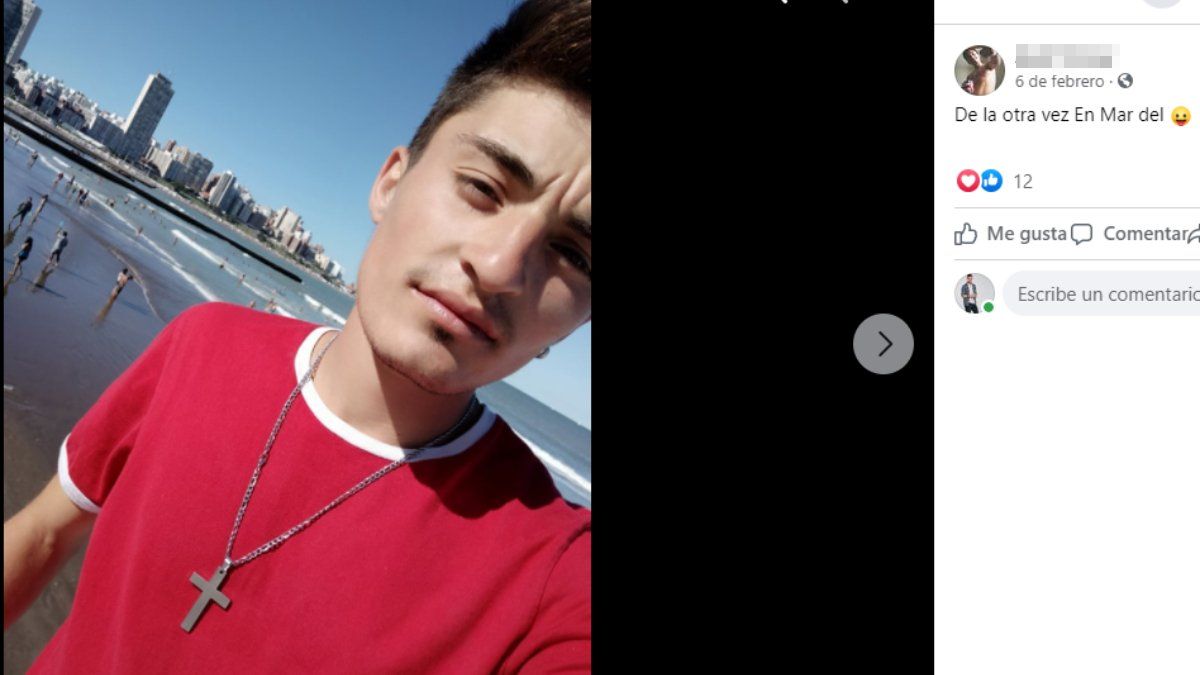This screenshot has height=675, width=1200.
Task: Like the post with Me gusta
Action: pyautogui.click(x=1010, y=234)
